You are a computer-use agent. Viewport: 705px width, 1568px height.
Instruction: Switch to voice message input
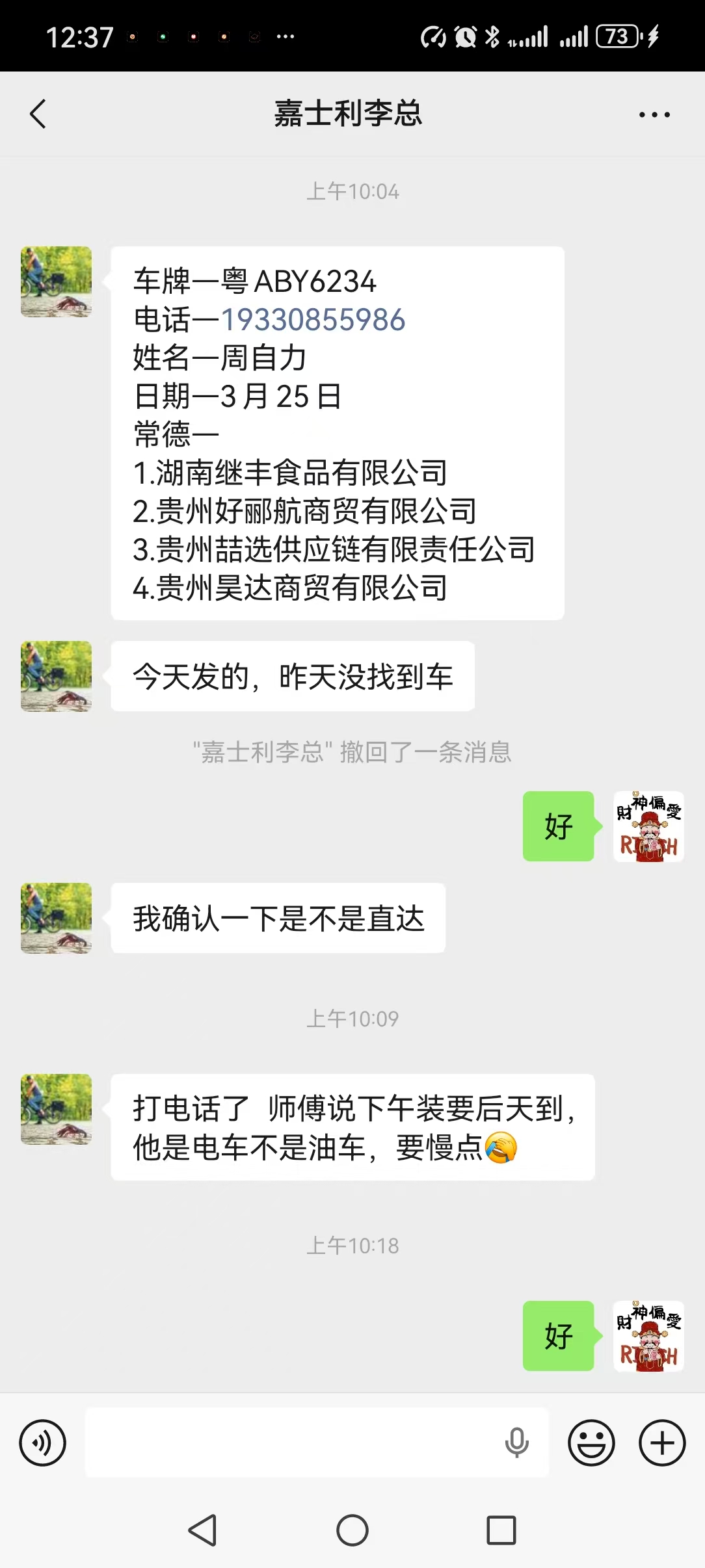pyautogui.click(x=43, y=1443)
